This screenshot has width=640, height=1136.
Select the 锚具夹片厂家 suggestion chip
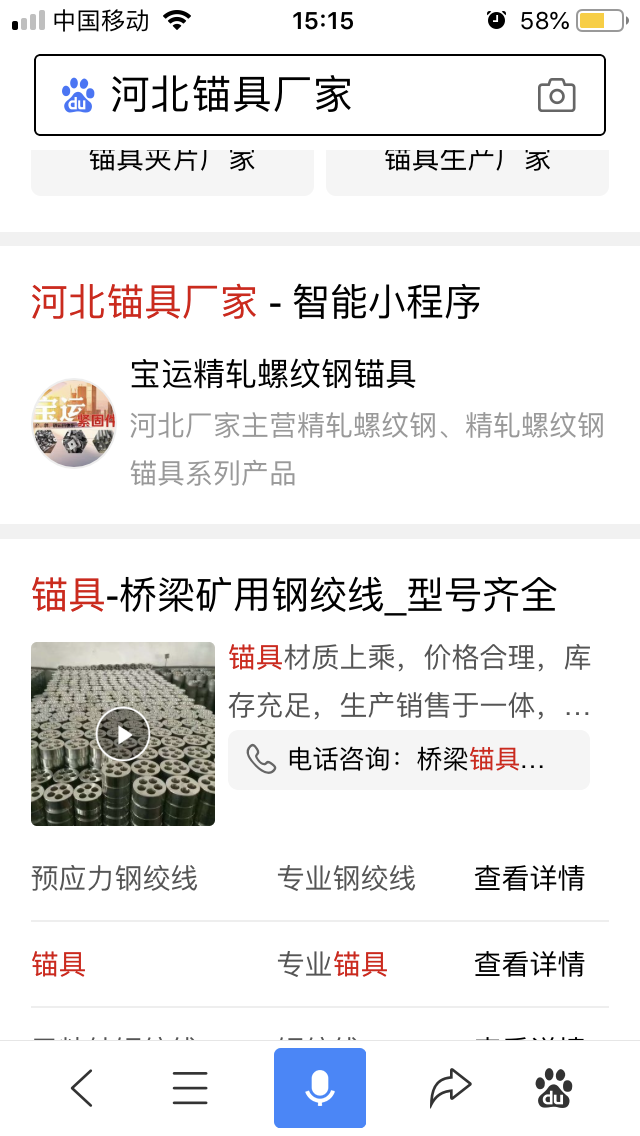(172, 165)
